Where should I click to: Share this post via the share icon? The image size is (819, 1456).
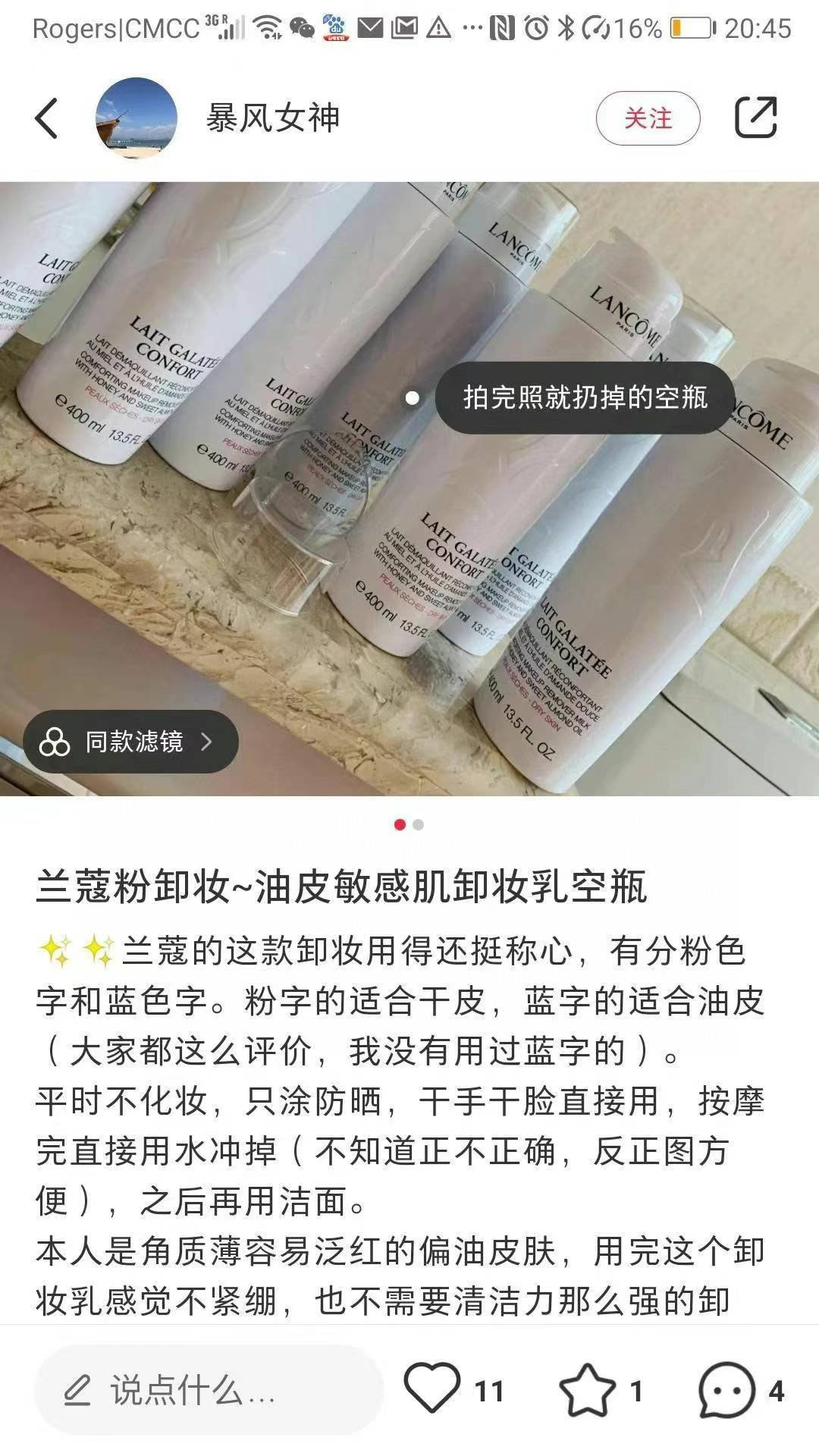click(755, 118)
